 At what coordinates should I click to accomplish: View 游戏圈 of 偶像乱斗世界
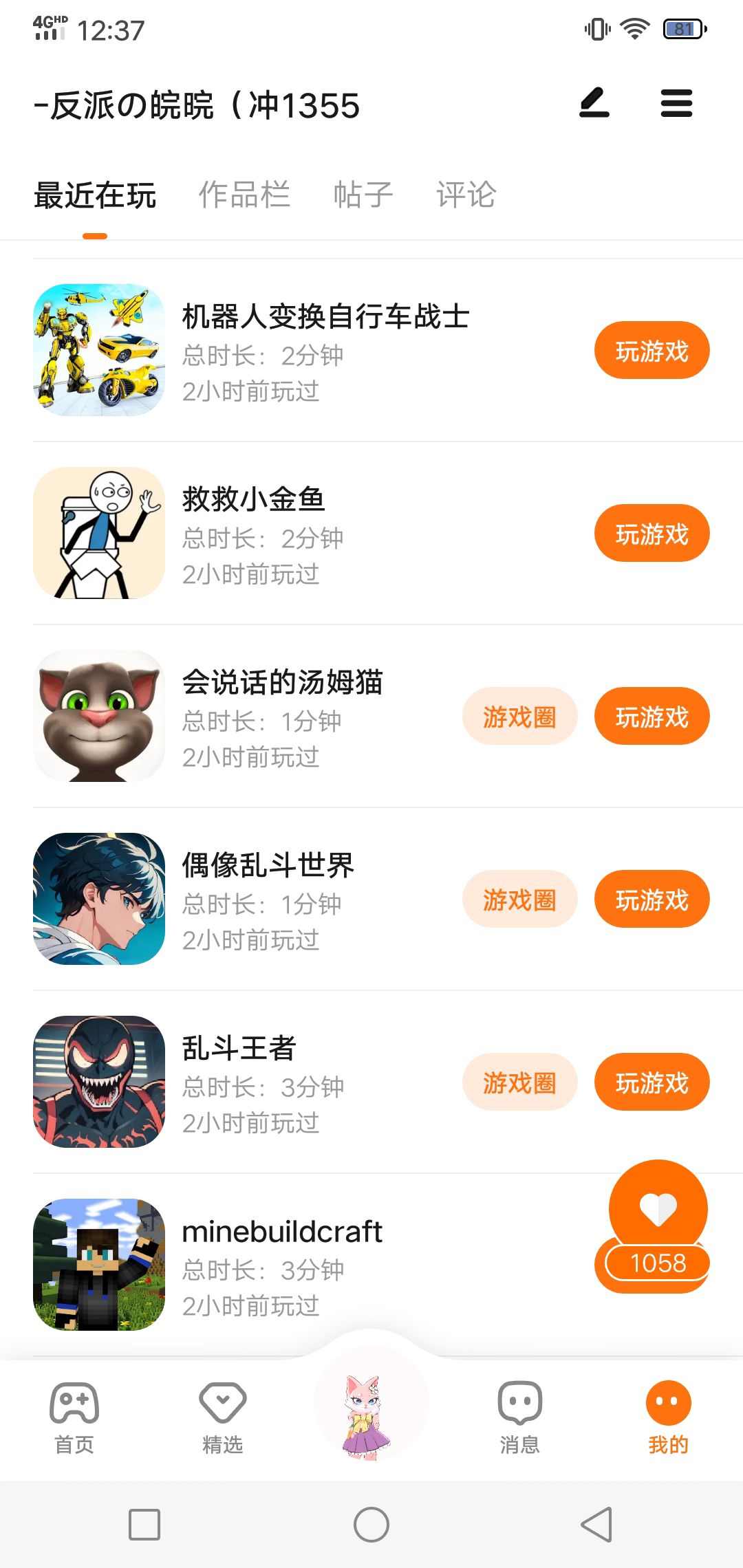pos(519,900)
